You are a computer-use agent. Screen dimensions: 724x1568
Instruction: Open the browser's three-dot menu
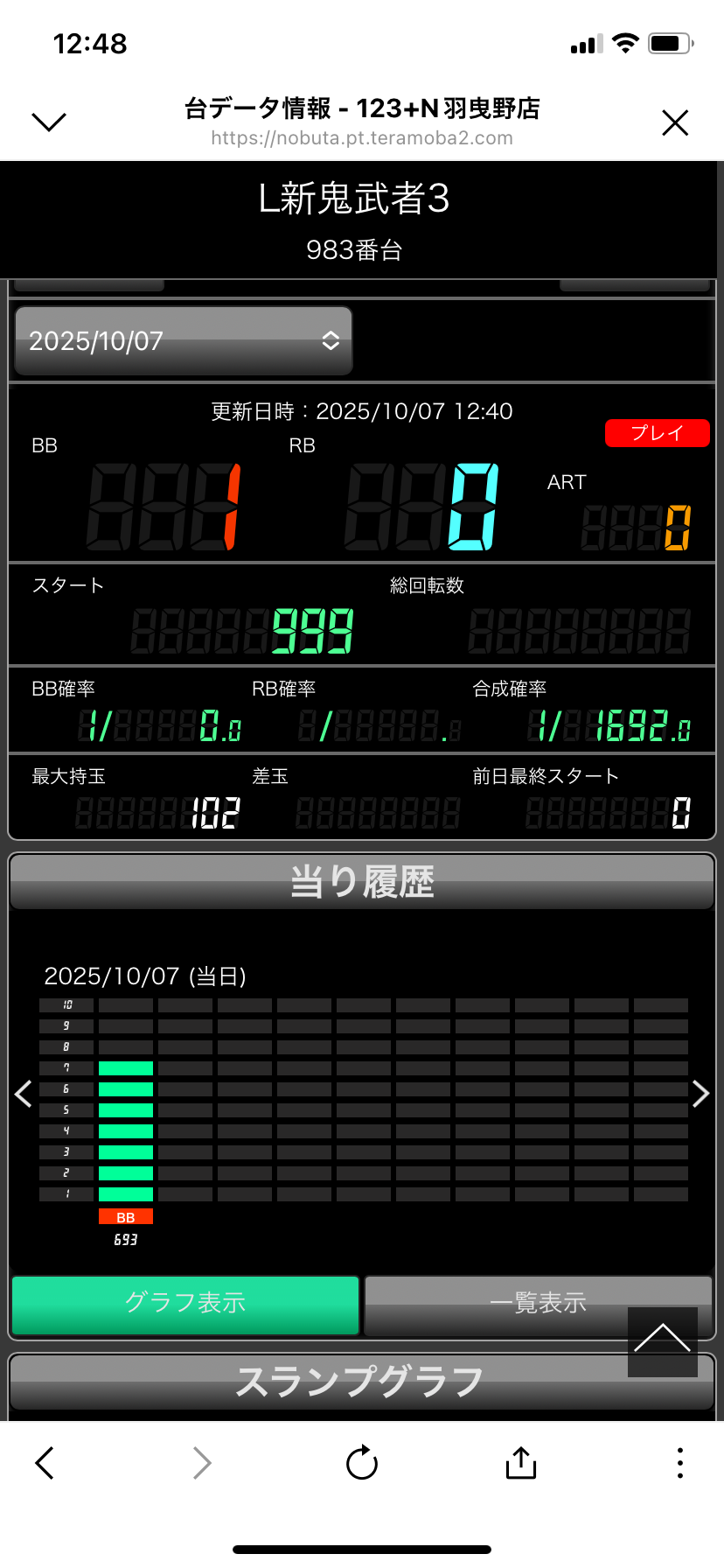point(679,1462)
